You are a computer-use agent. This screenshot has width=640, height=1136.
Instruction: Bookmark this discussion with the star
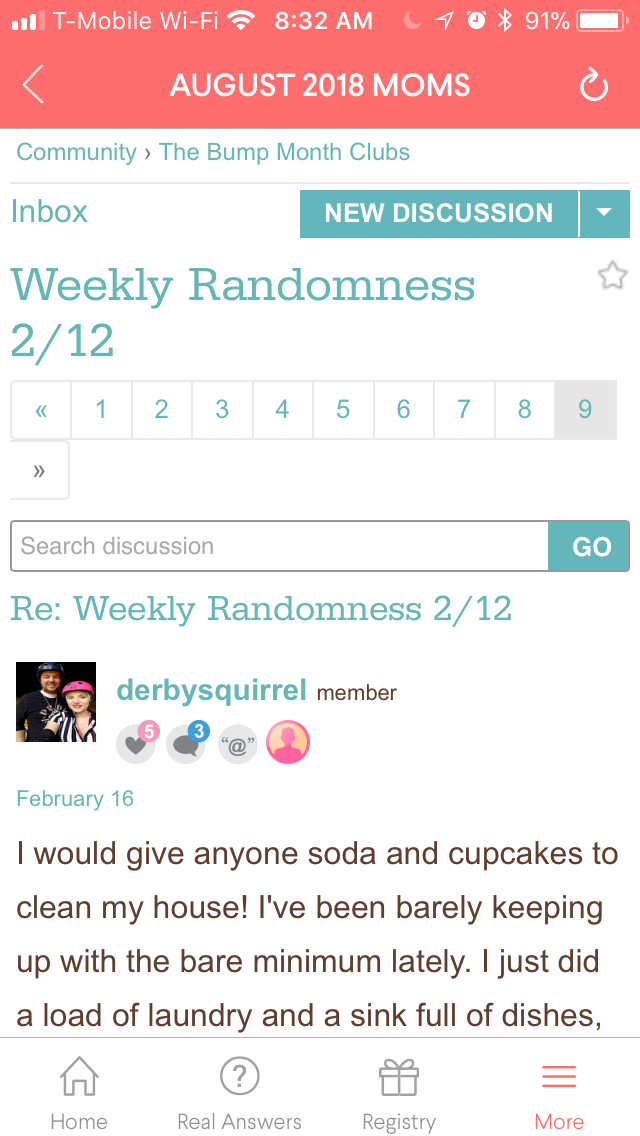click(612, 275)
